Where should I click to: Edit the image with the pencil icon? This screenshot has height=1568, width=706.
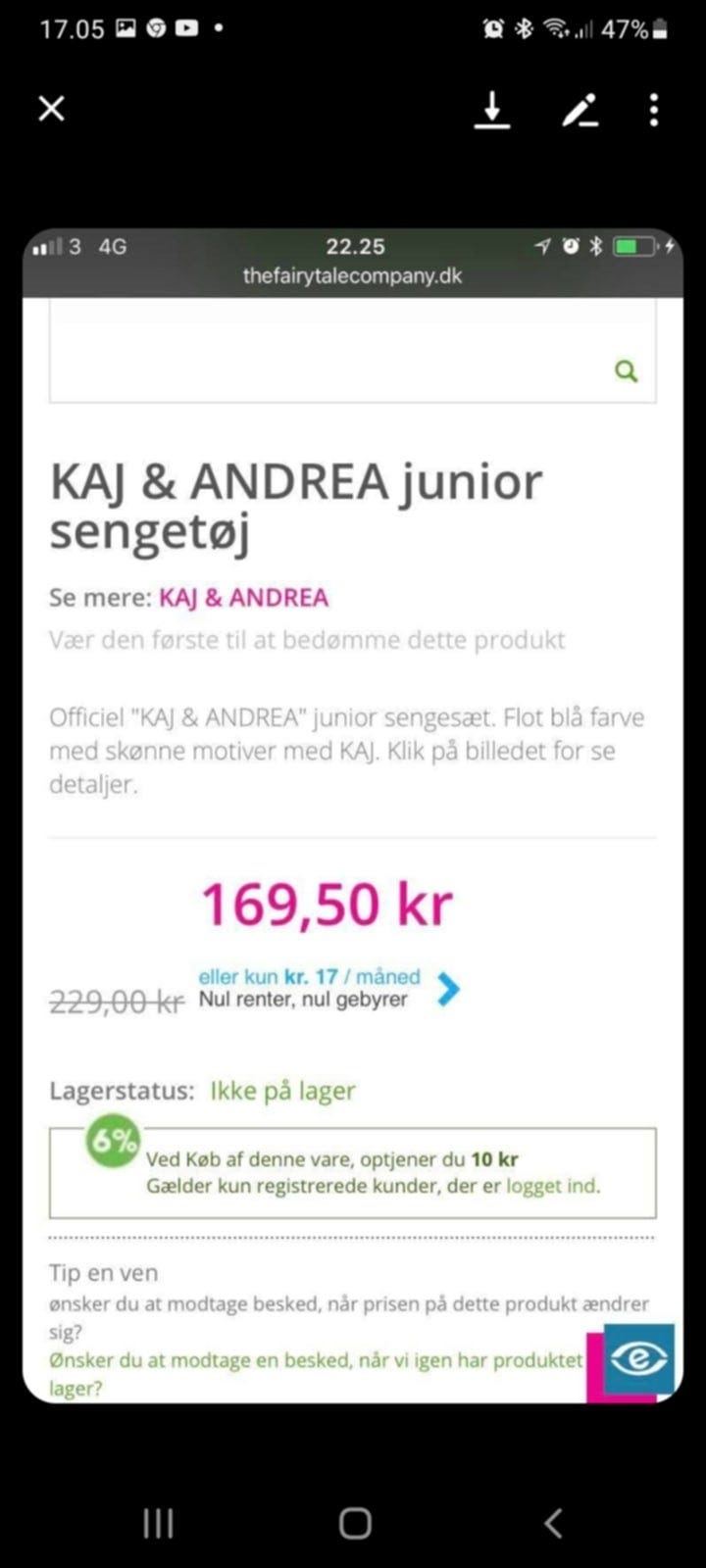coord(580,110)
